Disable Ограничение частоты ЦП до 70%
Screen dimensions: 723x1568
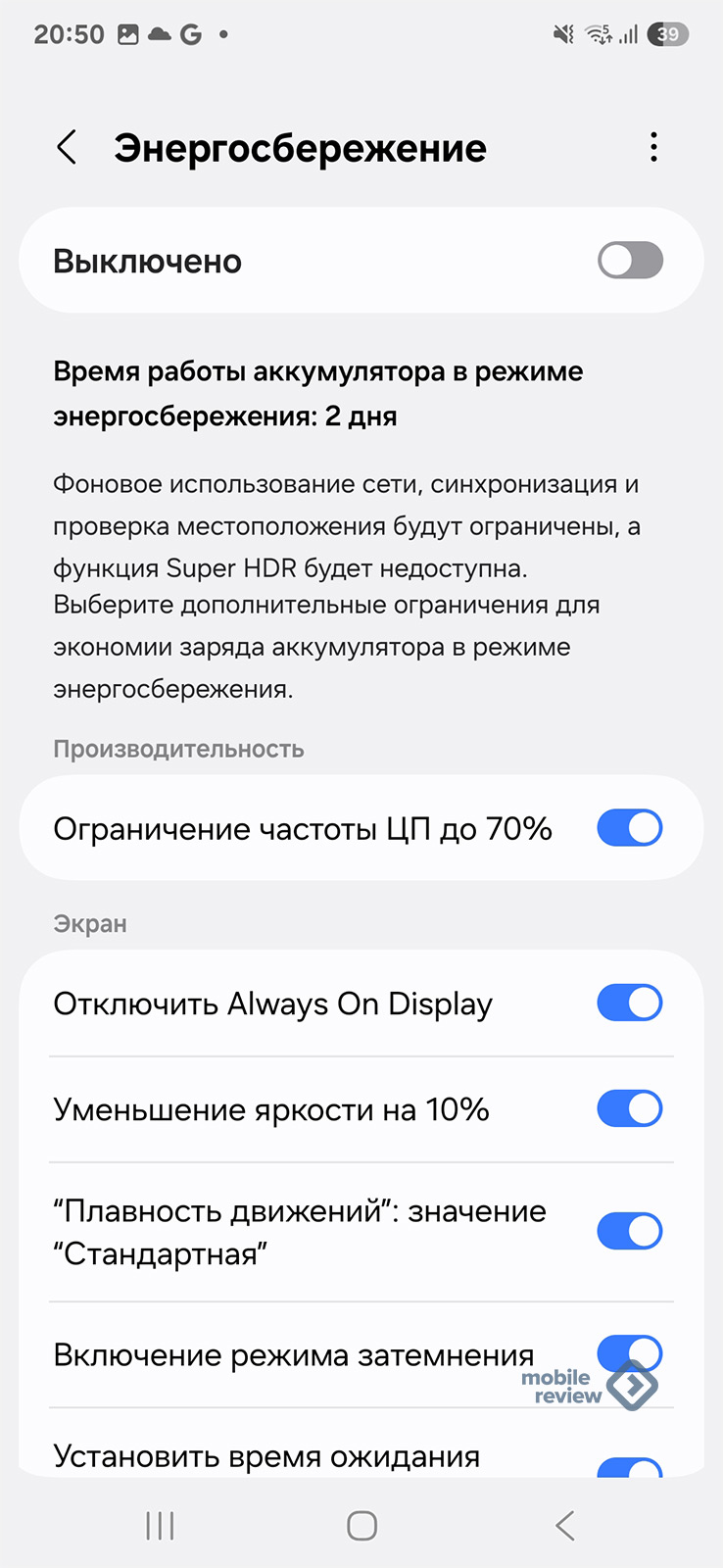pyautogui.click(x=630, y=828)
